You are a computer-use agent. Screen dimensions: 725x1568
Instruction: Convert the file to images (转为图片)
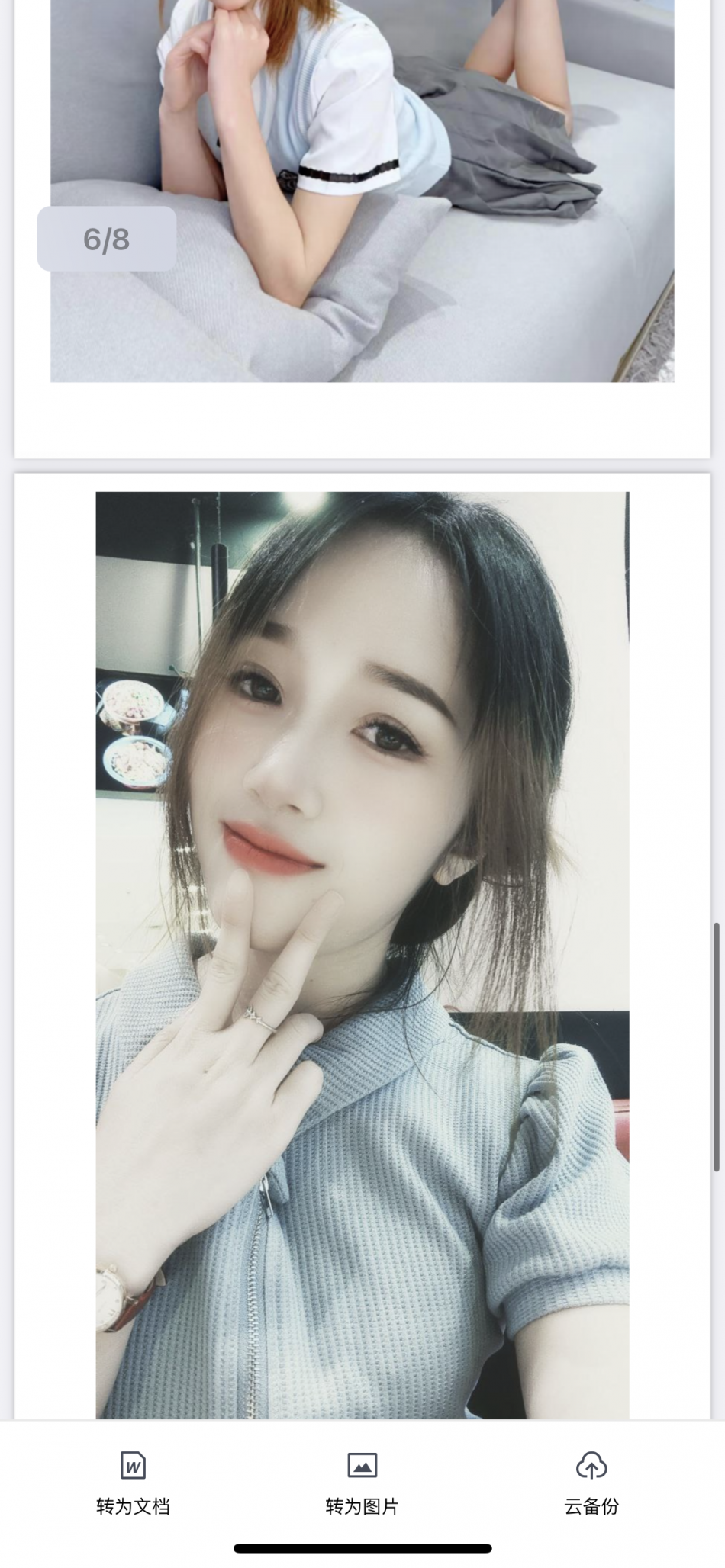click(x=362, y=1482)
